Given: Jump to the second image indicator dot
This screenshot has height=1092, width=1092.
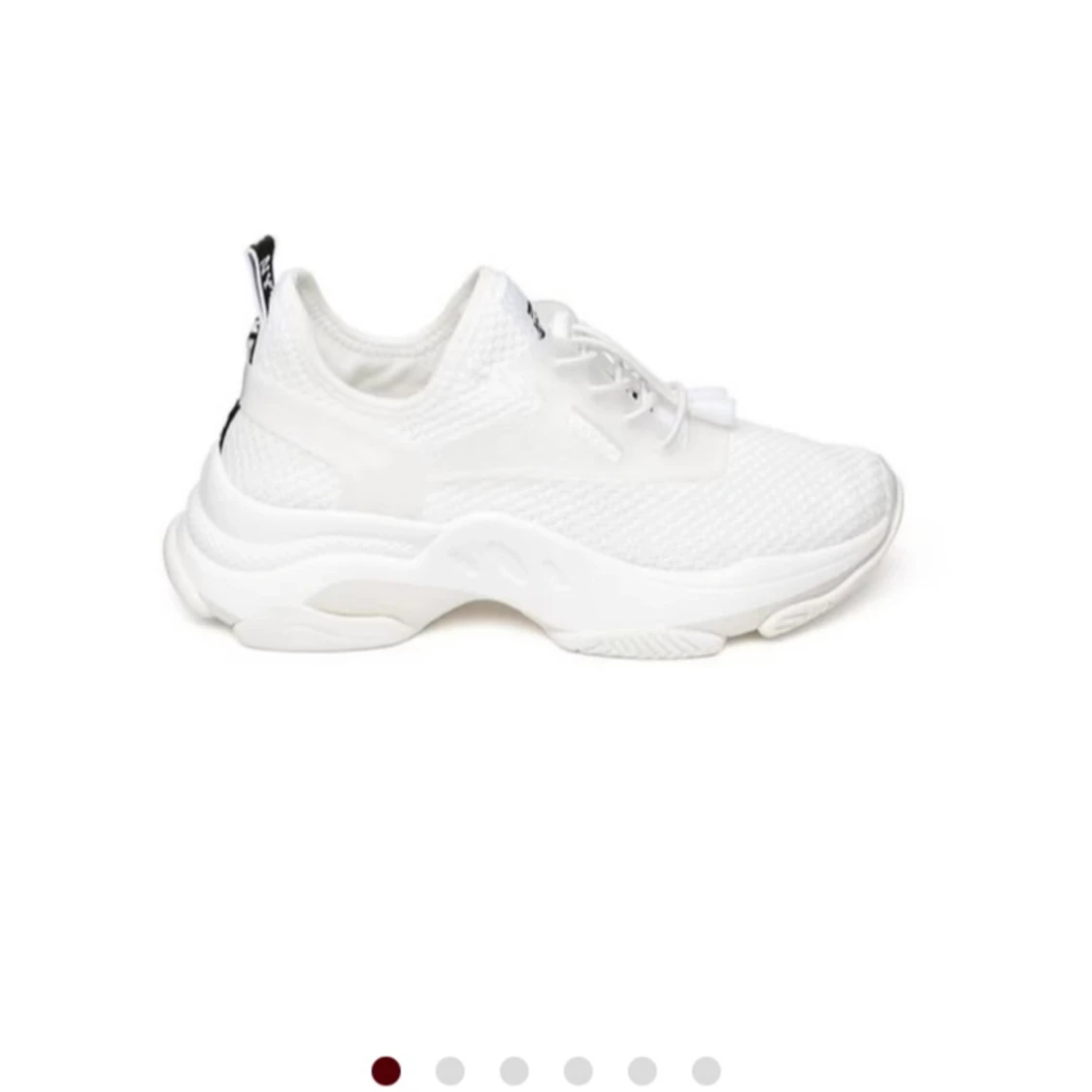Looking at the screenshot, I should pos(449,1071).
